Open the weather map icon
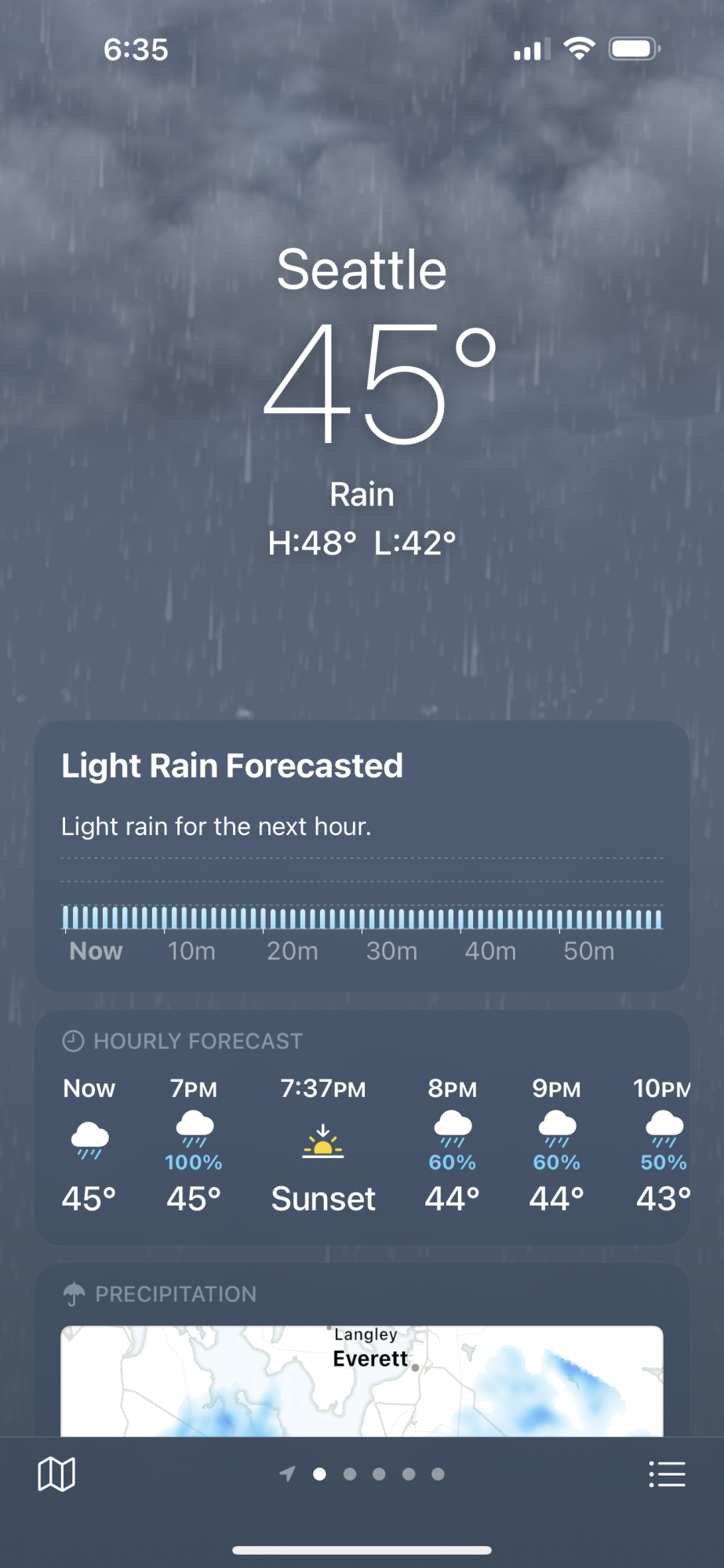724x1568 pixels. point(56,1474)
